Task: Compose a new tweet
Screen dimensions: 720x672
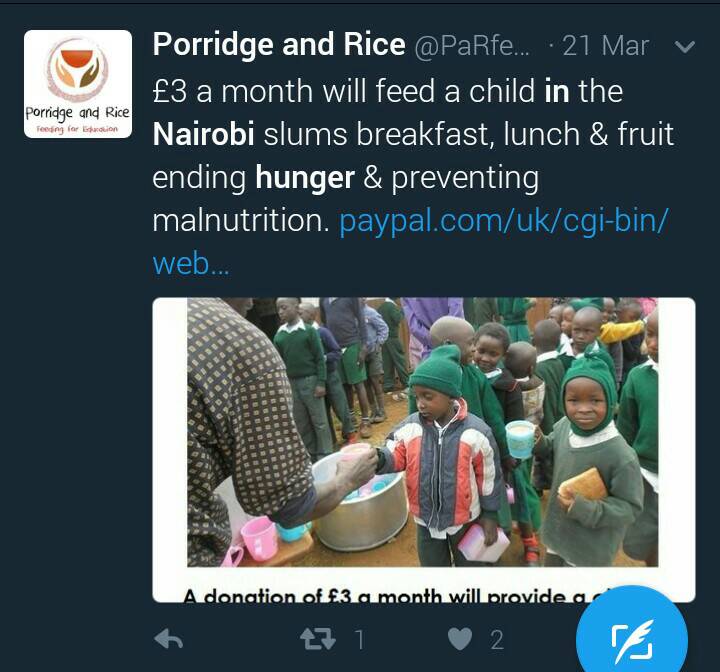Action: click(632, 632)
